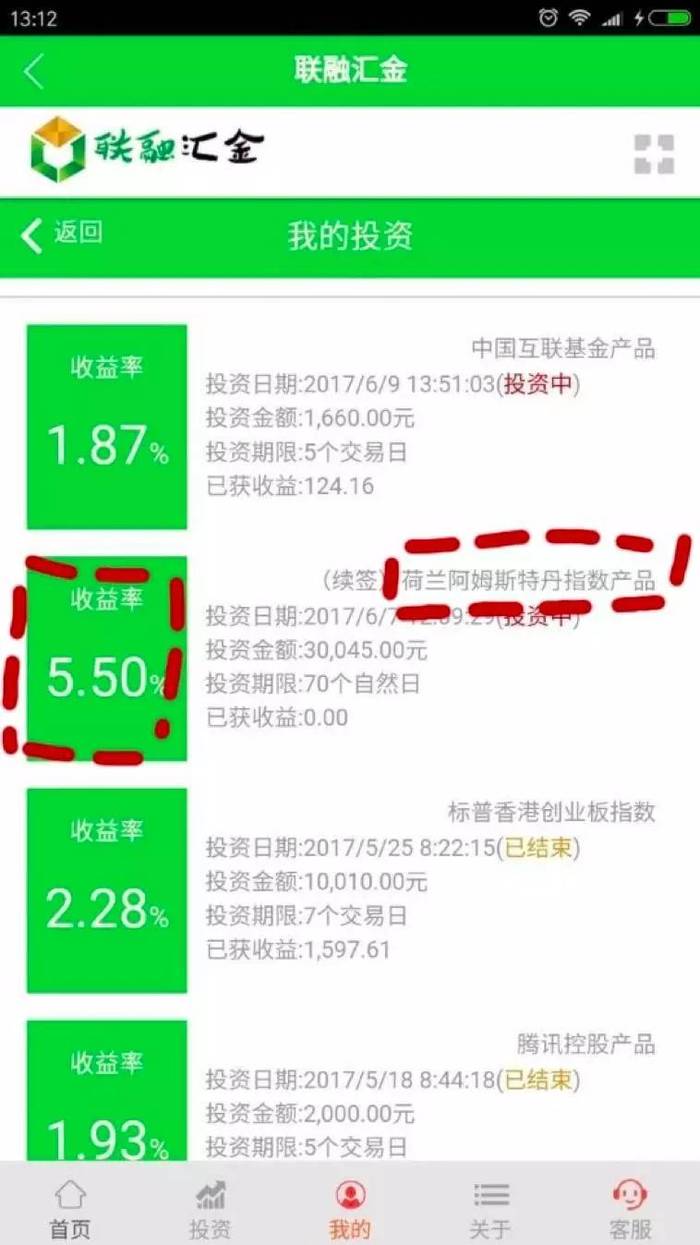This screenshot has height=1245, width=700.
Task: Go to the 关于 tab
Action: tap(490, 1207)
